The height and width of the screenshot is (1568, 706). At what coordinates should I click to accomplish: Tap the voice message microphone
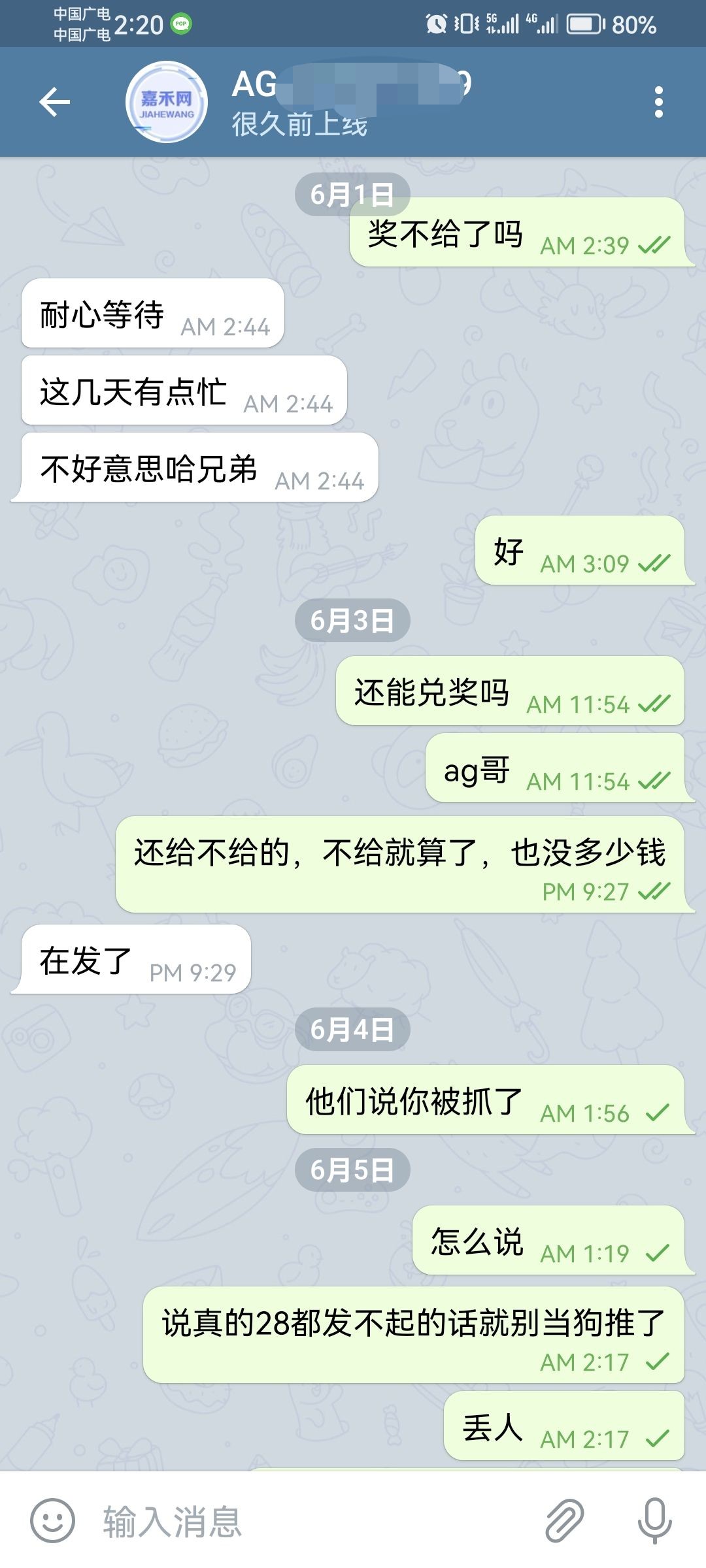click(654, 1521)
